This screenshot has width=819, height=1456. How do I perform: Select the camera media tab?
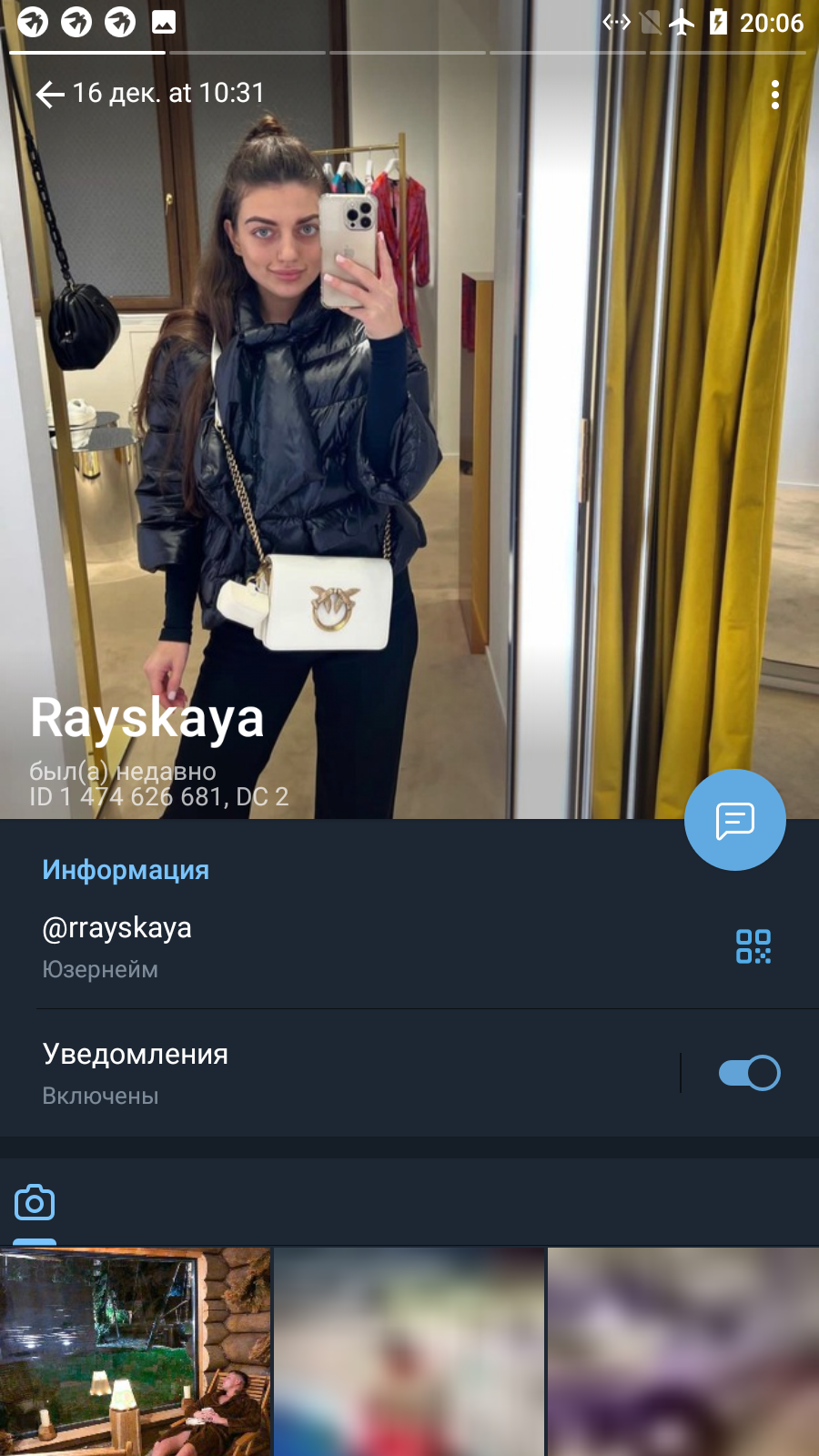click(35, 1203)
